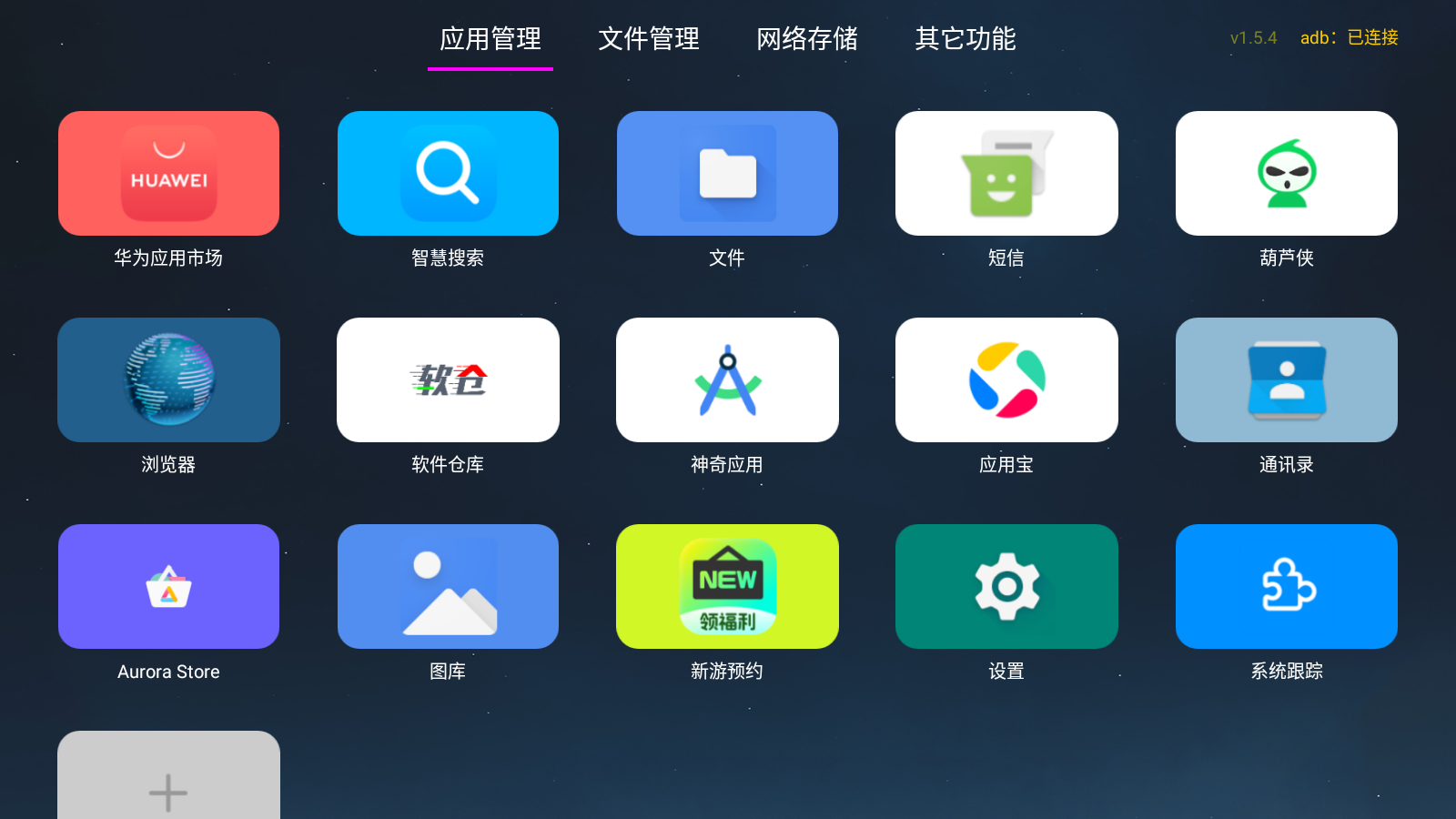Open 新游预约 app
The height and width of the screenshot is (819, 1456).
727,587
